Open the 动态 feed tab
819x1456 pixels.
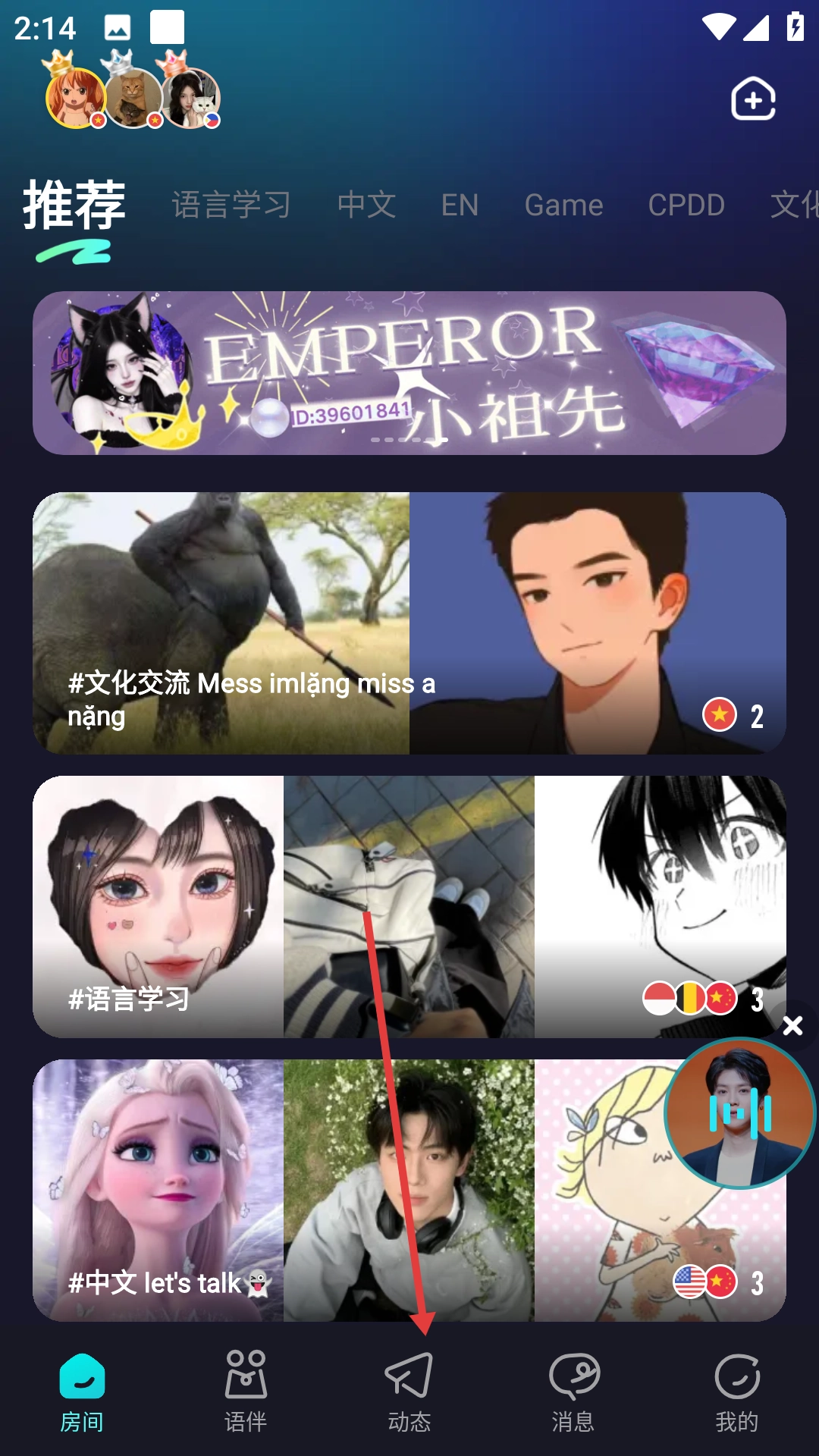409,1392
